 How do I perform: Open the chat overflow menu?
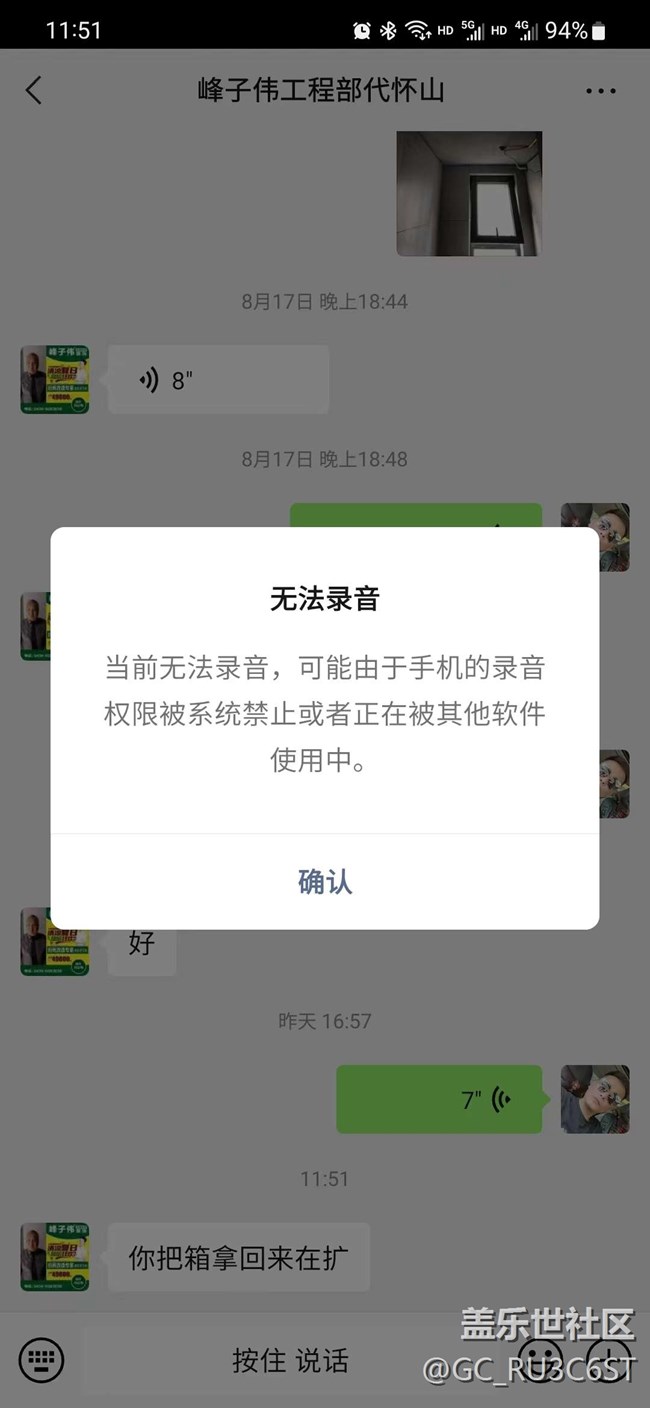click(600, 91)
